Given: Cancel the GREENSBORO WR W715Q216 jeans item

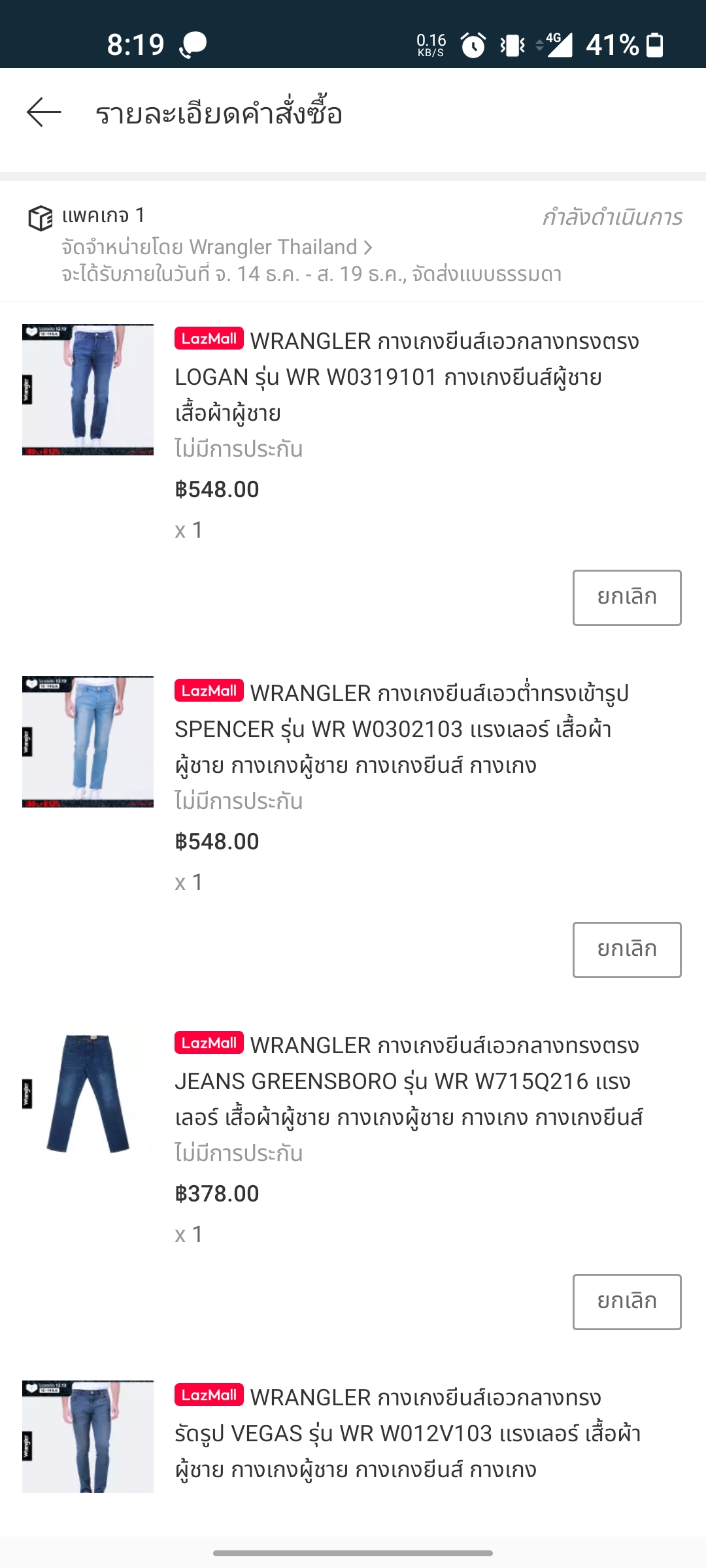Looking at the screenshot, I should [x=627, y=1301].
